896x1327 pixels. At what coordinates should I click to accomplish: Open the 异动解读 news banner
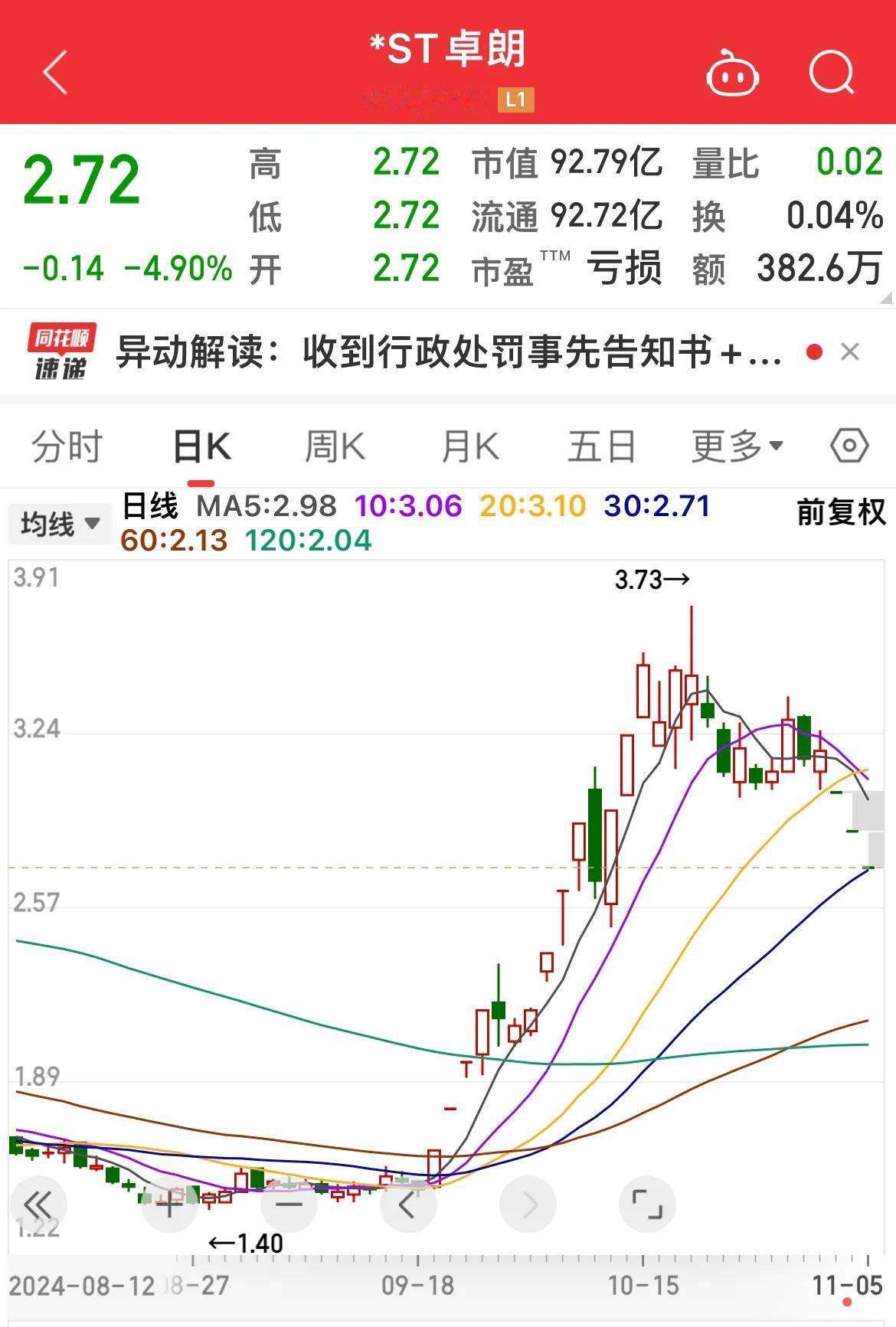pyautogui.click(x=448, y=353)
